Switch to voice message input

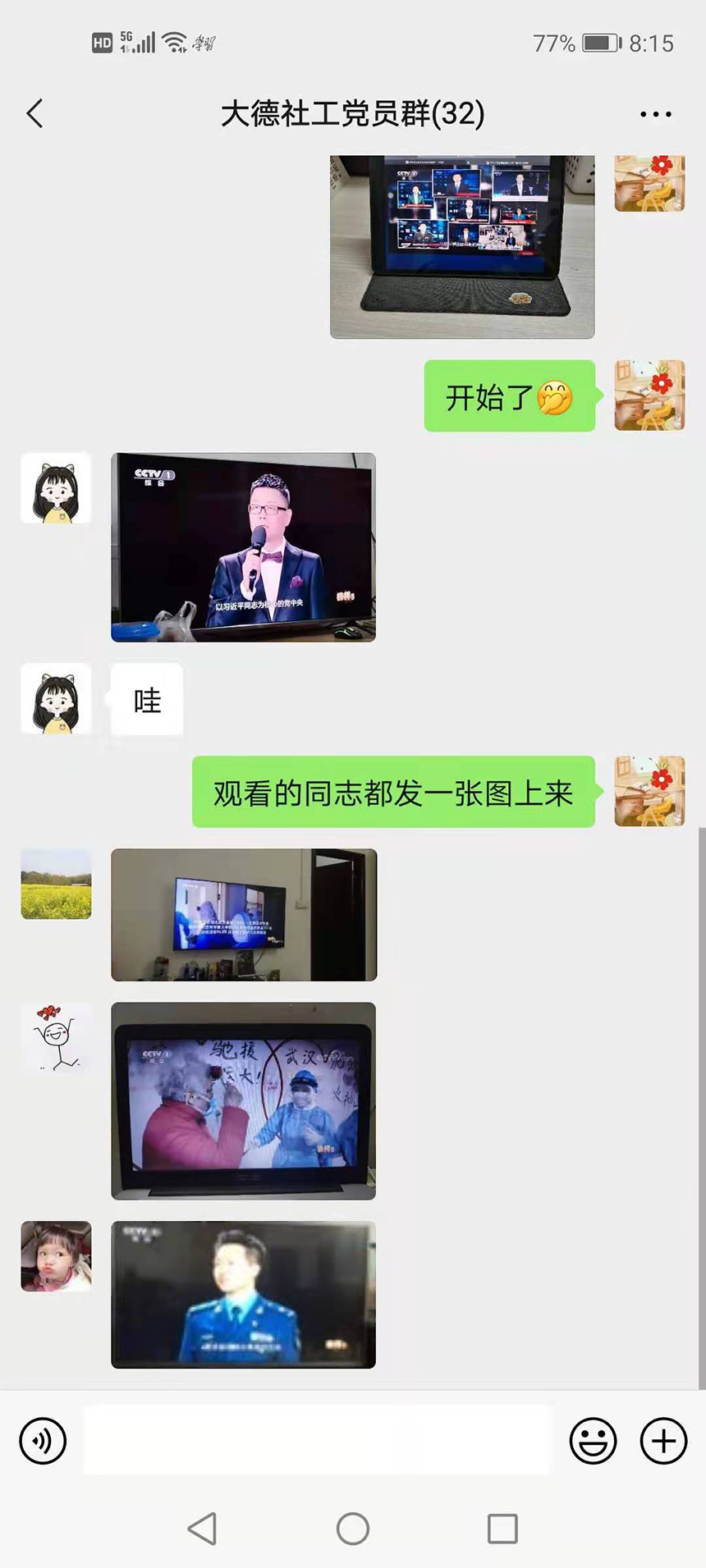(43, 1441)
